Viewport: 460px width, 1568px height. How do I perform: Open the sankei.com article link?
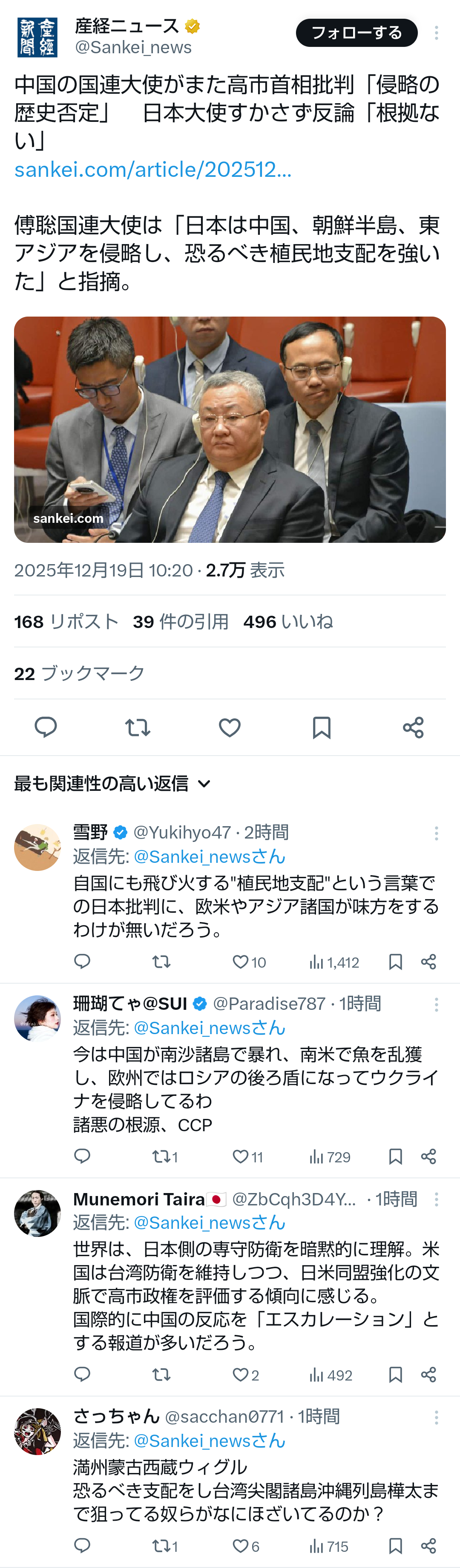pos(153,170)
